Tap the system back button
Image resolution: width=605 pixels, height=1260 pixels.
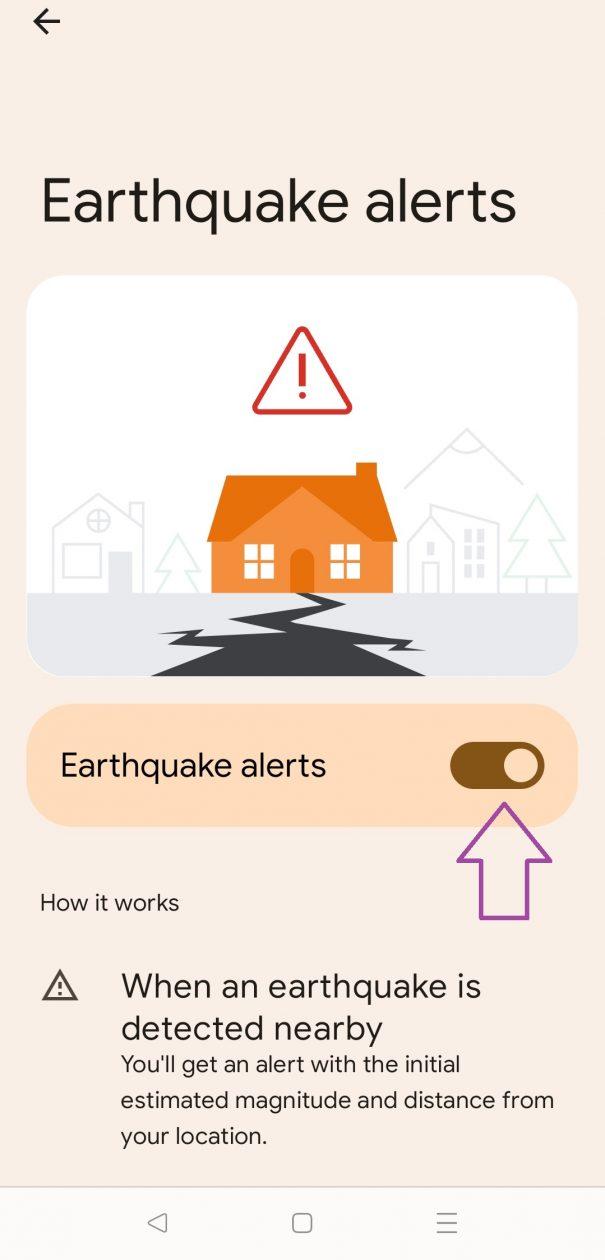coord(157,1222)
